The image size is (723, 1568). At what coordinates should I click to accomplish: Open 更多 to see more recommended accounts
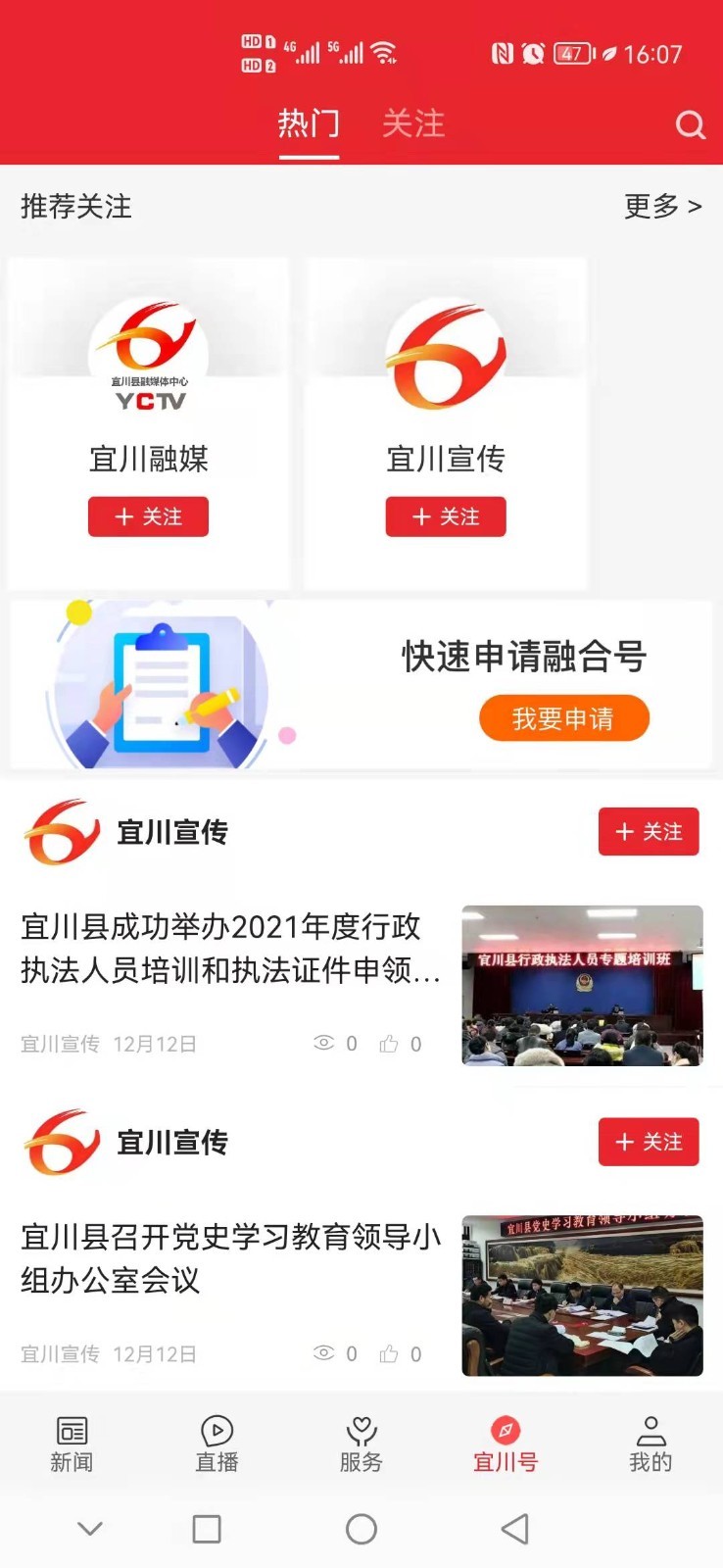pos(663,206)
